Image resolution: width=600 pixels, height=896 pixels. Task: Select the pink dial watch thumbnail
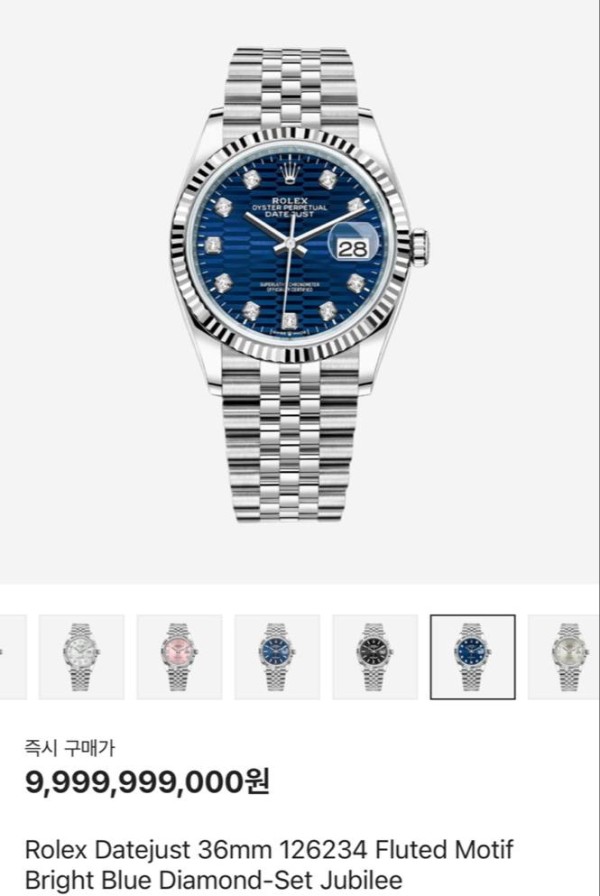pos(179,656)
